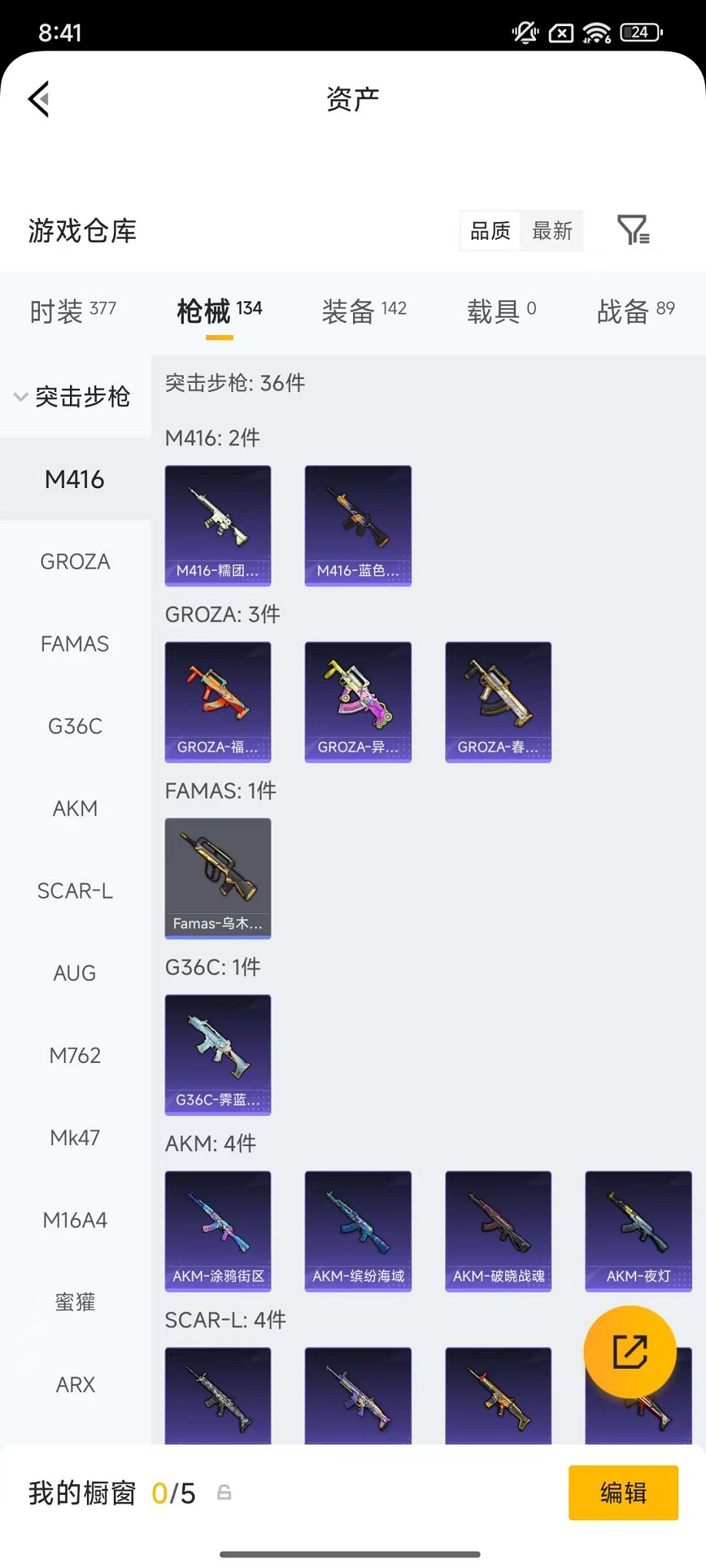Open the M416-糯团 skin tile
Viewport: 706px width, 1568px height.
pos(218,526)
